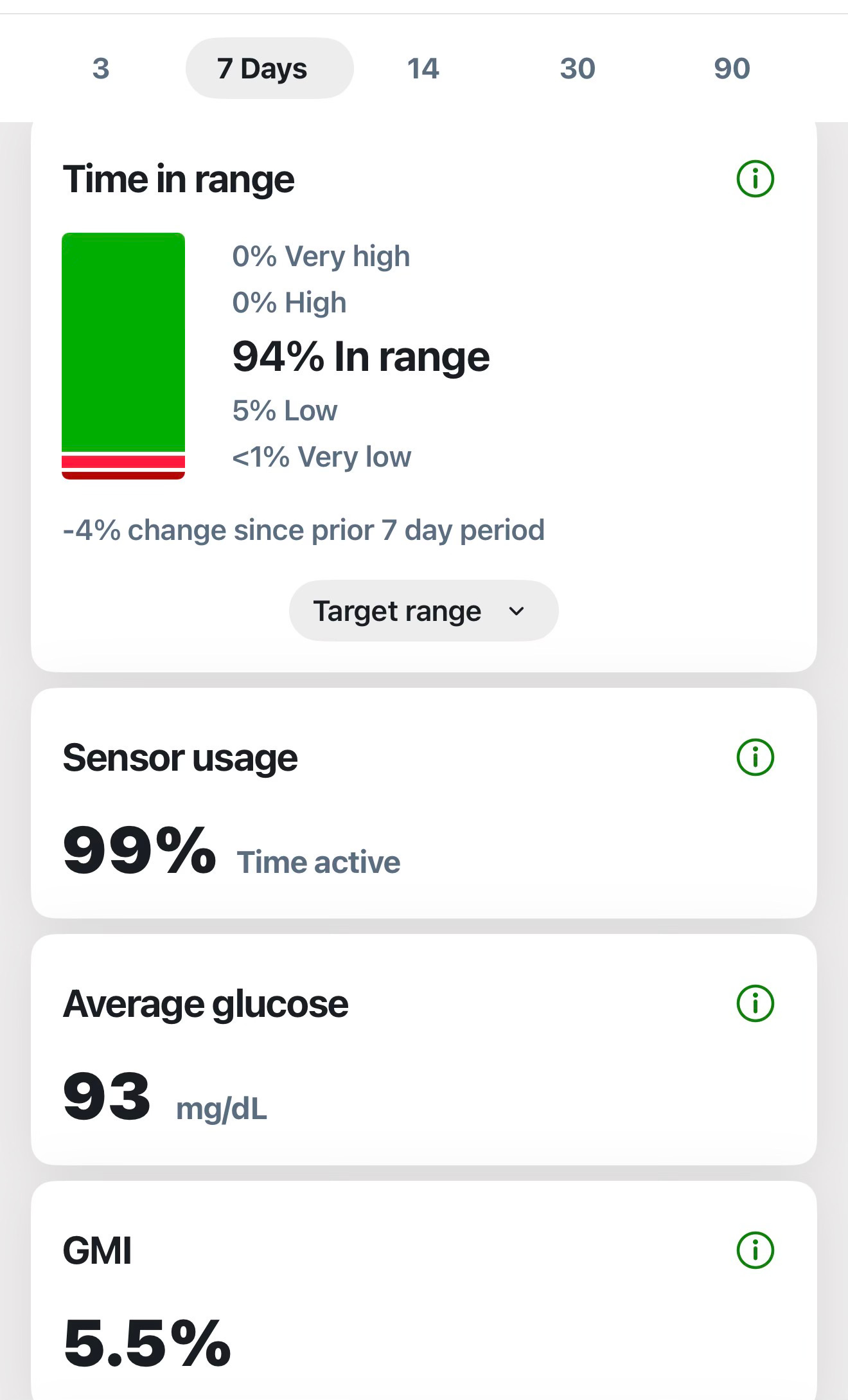The height and width of the screenshot is (1400, 848).
Task: Show the 30 days period
Action: coord(578,68)
